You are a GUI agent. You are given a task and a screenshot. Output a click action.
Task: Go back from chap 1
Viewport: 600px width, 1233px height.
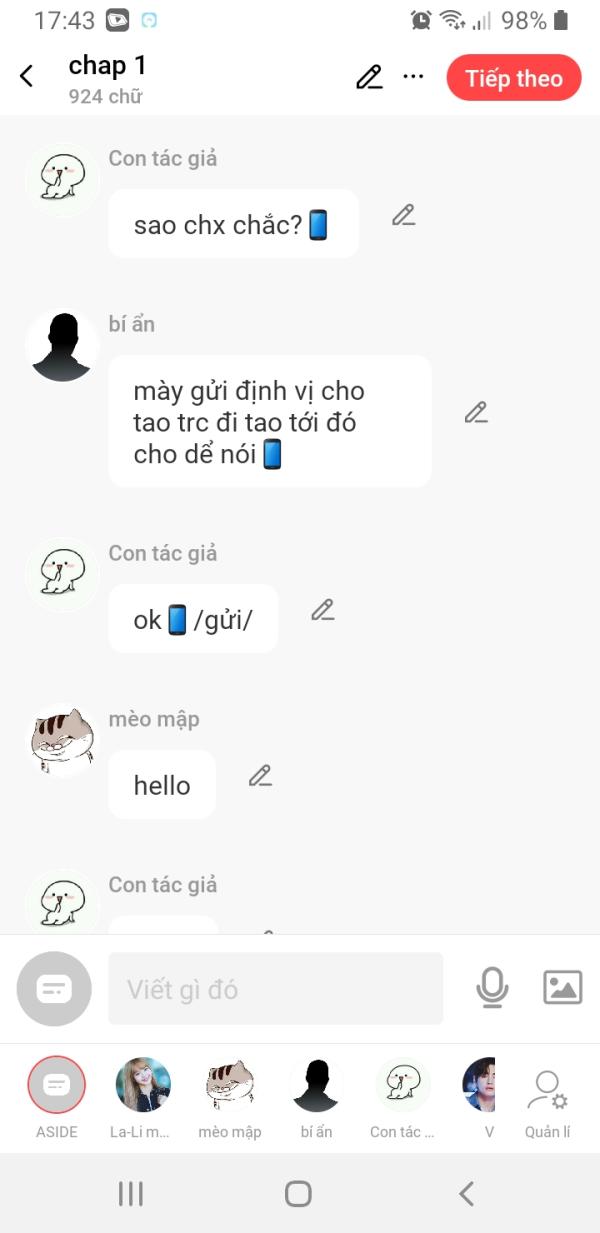(x=27, y=77)
